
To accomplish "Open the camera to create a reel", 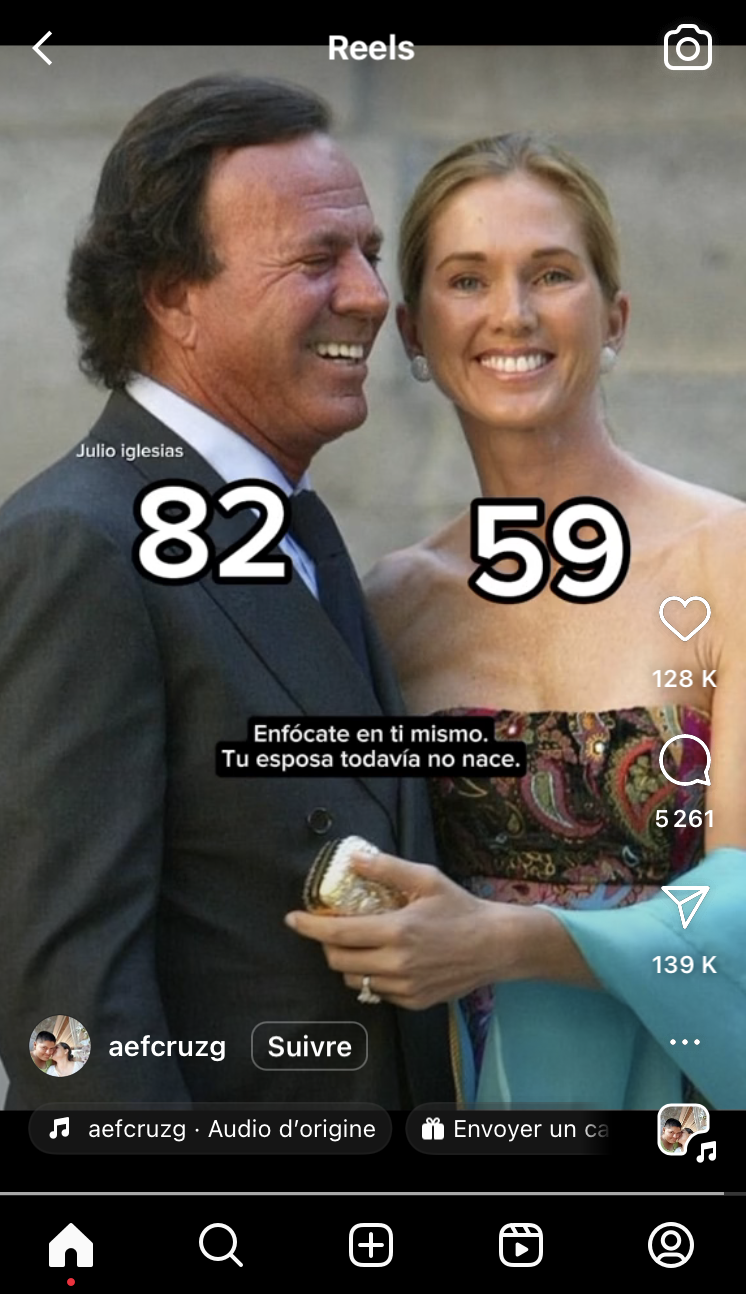I will 687,48.
